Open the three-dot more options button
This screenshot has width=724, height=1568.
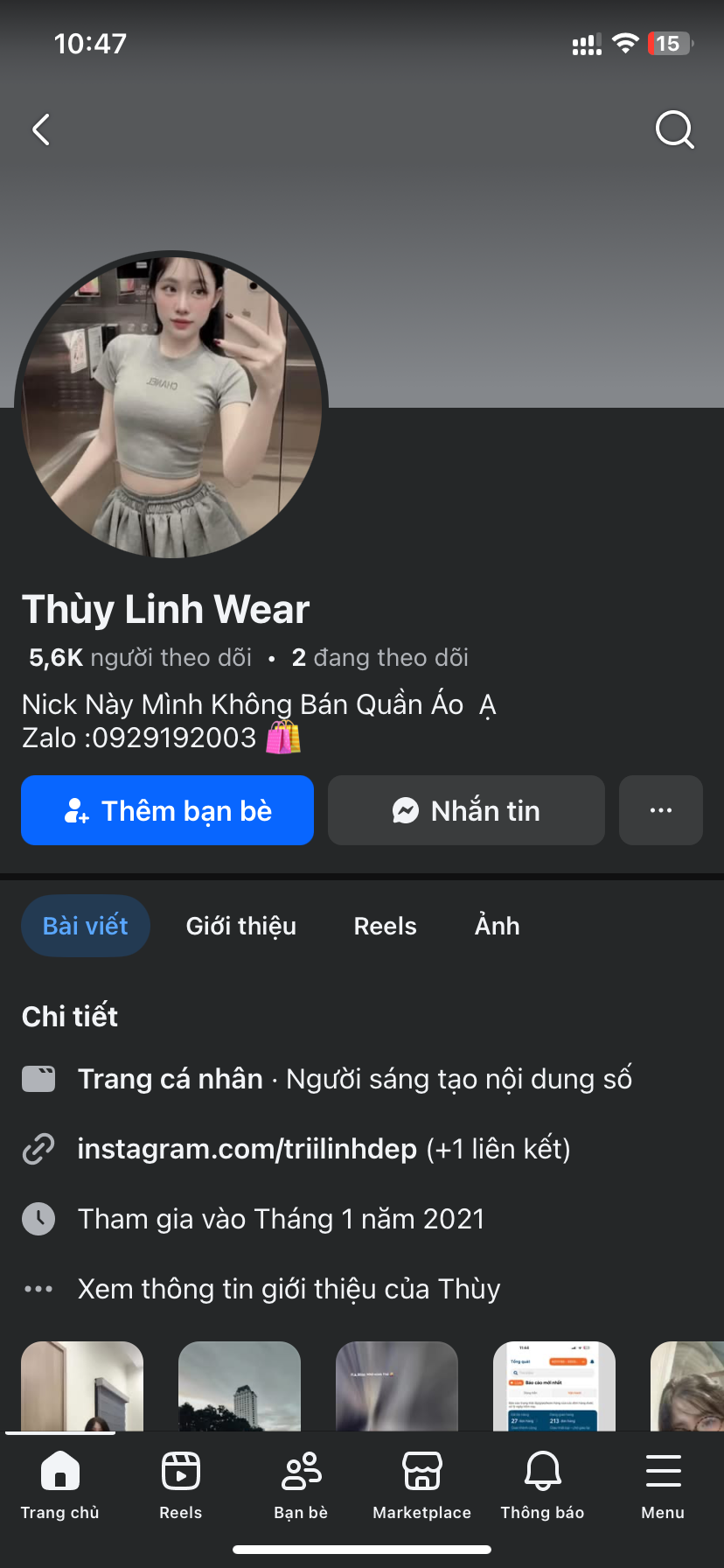pos(660,810)
